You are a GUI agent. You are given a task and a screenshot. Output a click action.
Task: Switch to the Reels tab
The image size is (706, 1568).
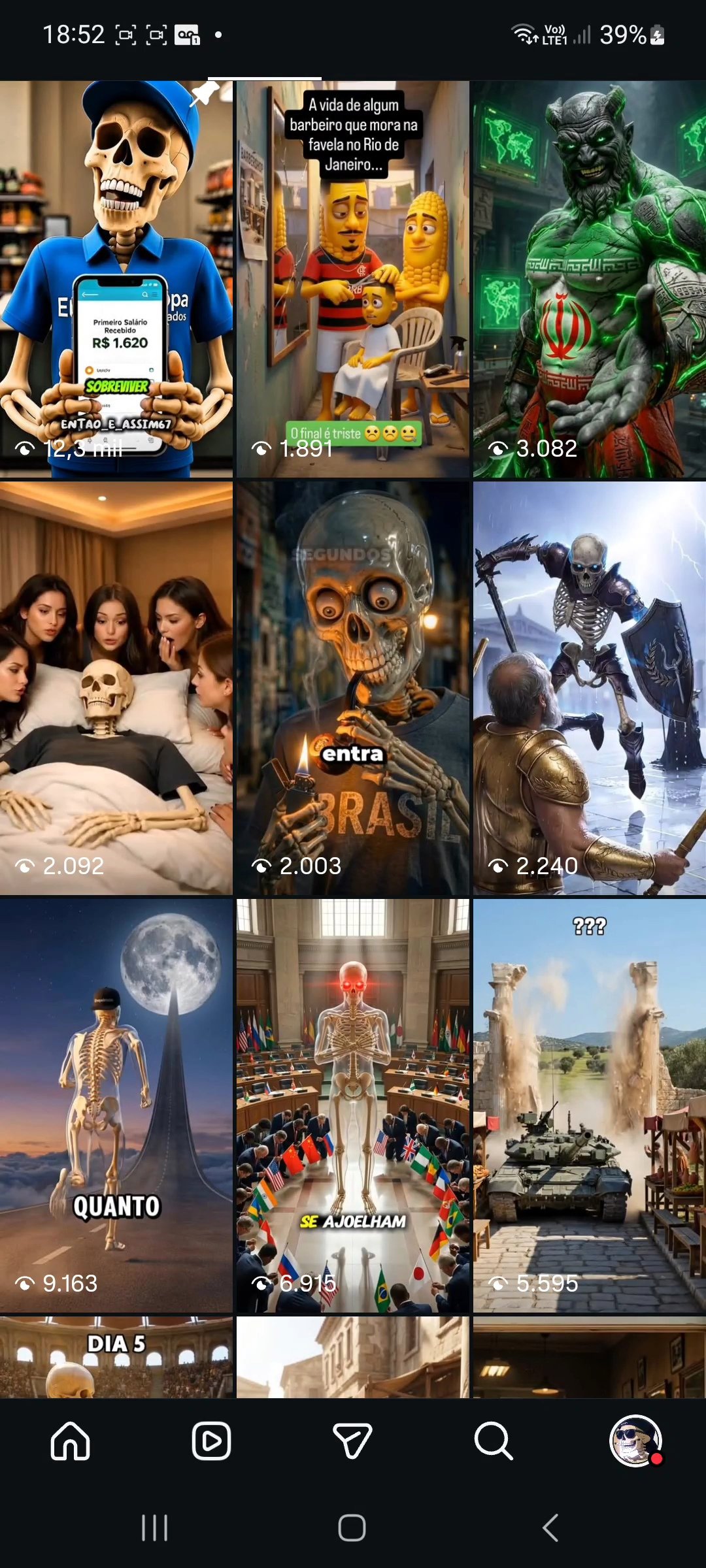click(211, 1441)
